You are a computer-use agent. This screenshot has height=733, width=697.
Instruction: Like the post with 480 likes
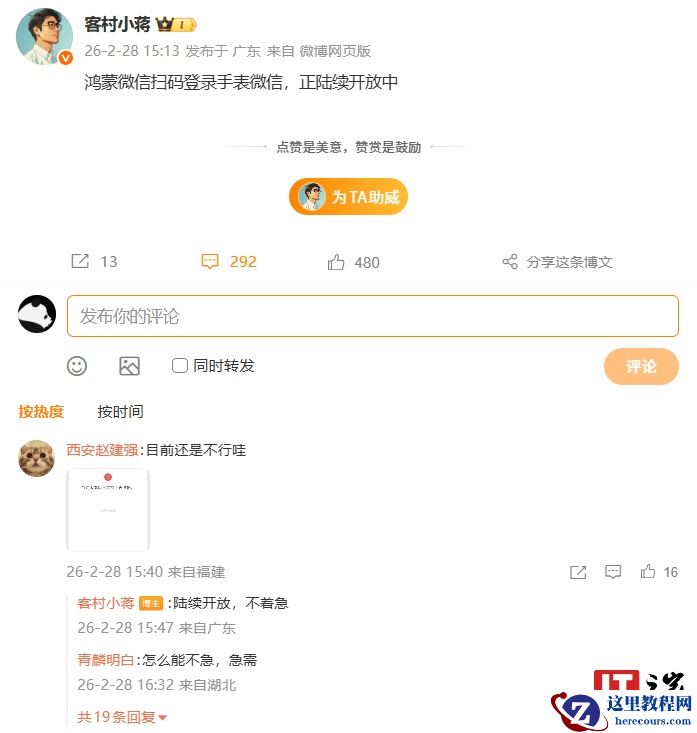click(x=354, y=262)
